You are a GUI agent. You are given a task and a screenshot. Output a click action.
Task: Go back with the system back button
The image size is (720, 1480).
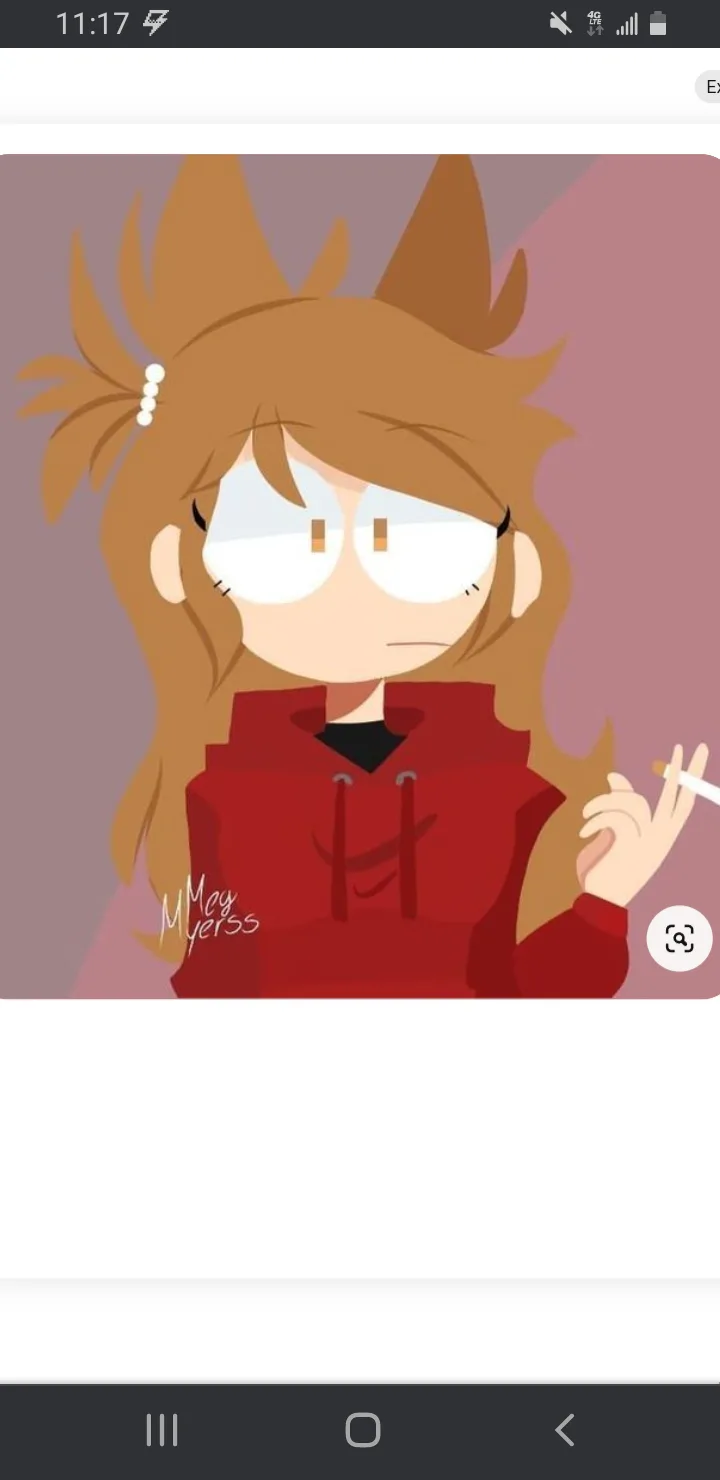coord(565,1430)
